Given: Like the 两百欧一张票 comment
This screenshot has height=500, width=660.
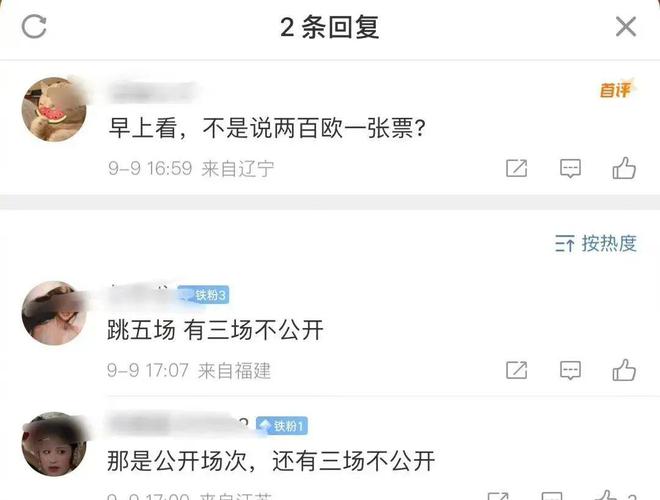Looking at the screenshot, I should 624,168.
